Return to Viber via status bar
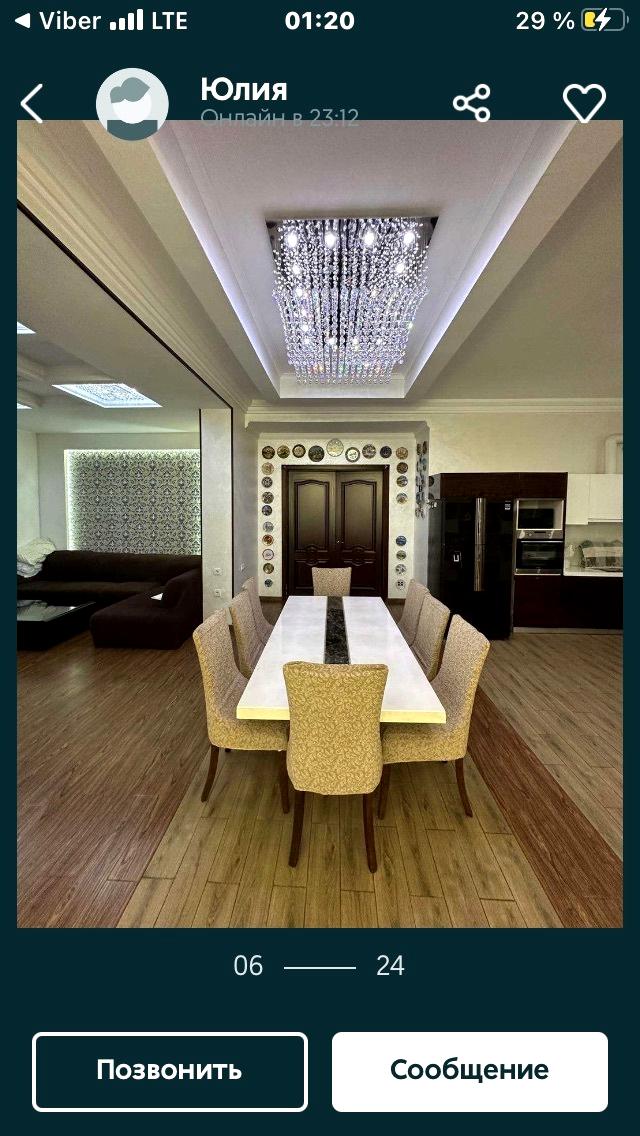This screenshot has height=1136, width=640. (x=58, y=20)
